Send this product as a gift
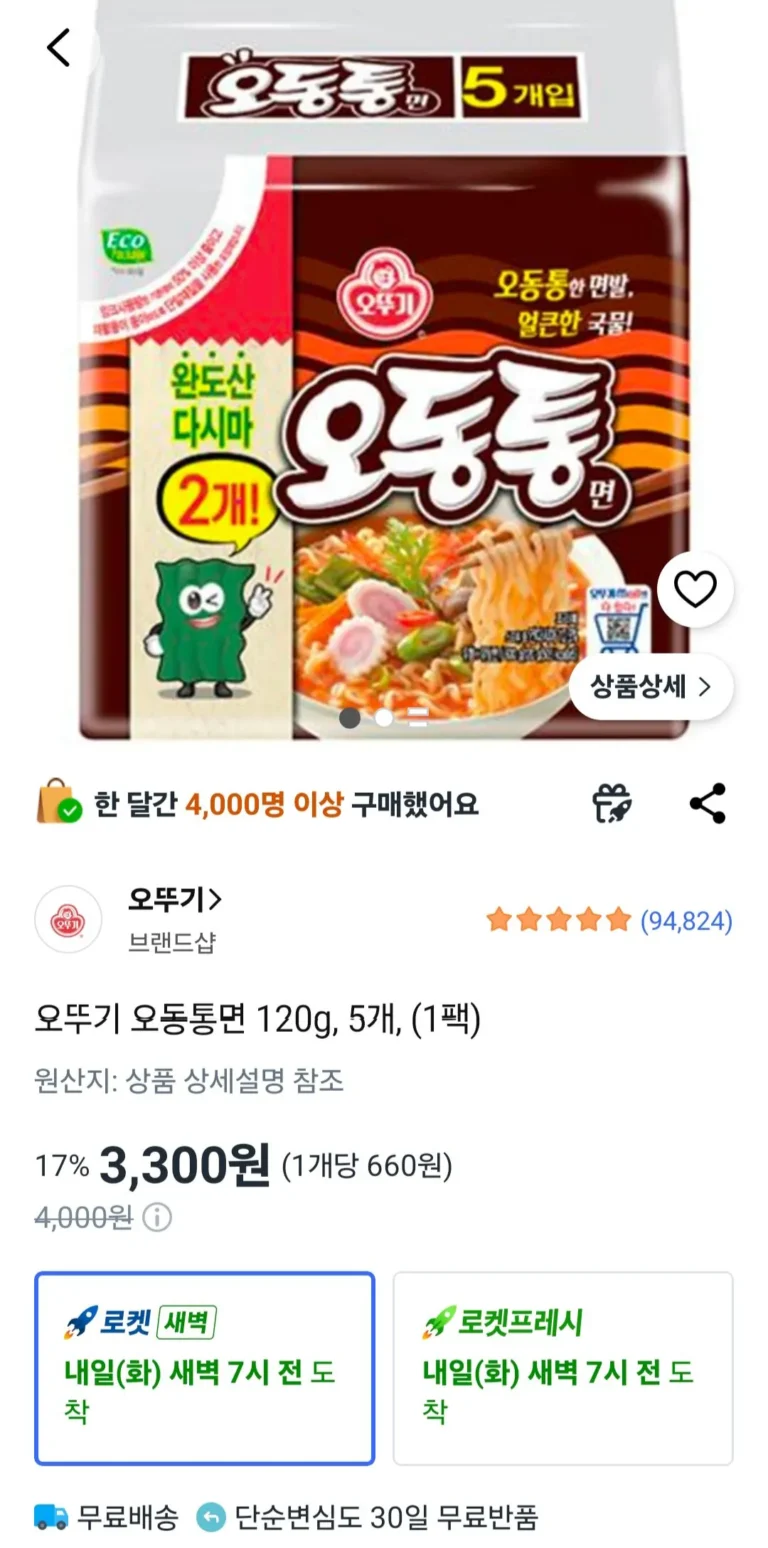 coord(612,803)
